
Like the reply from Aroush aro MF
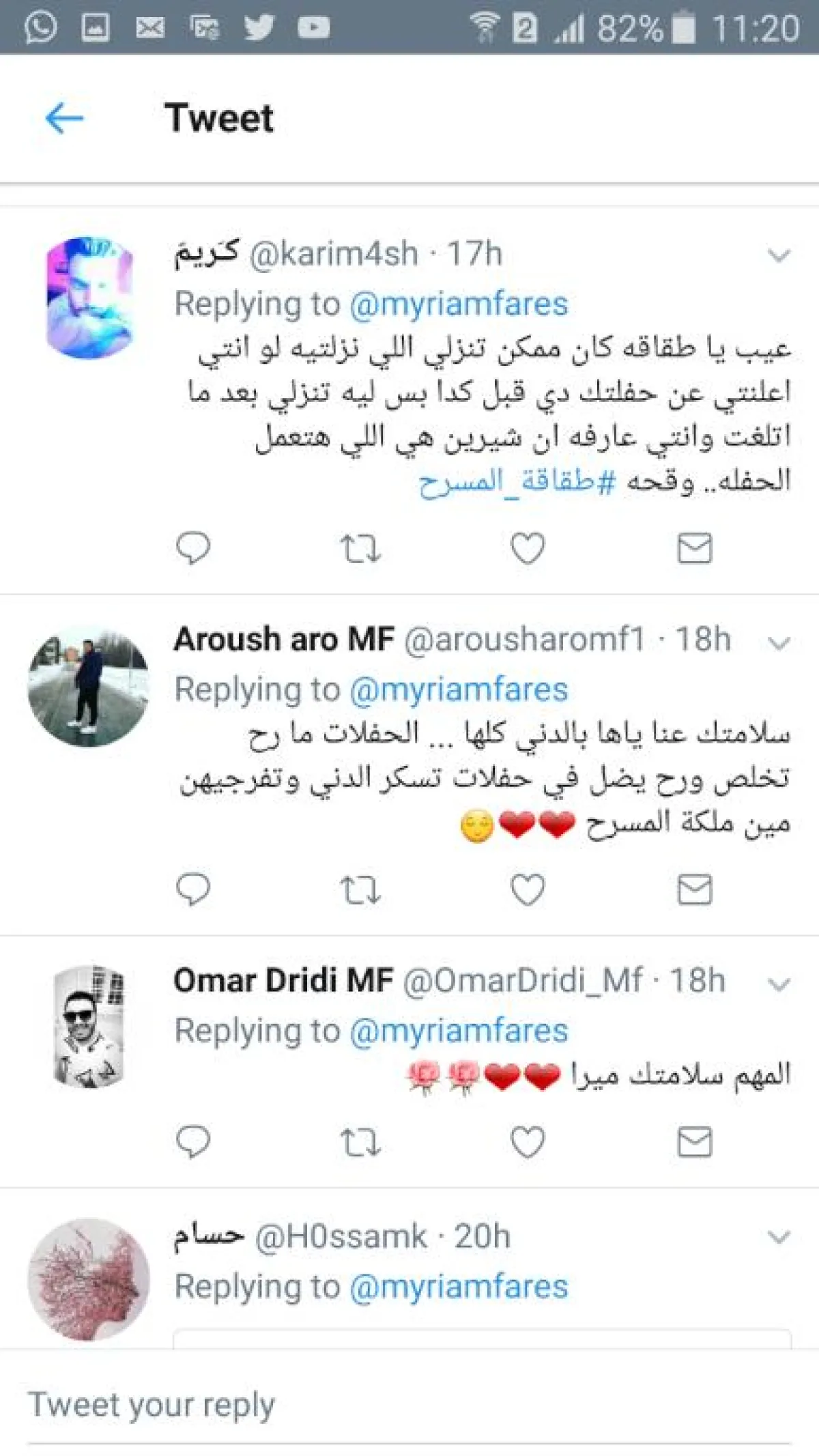pyautogui.click(x=528, y=889)
